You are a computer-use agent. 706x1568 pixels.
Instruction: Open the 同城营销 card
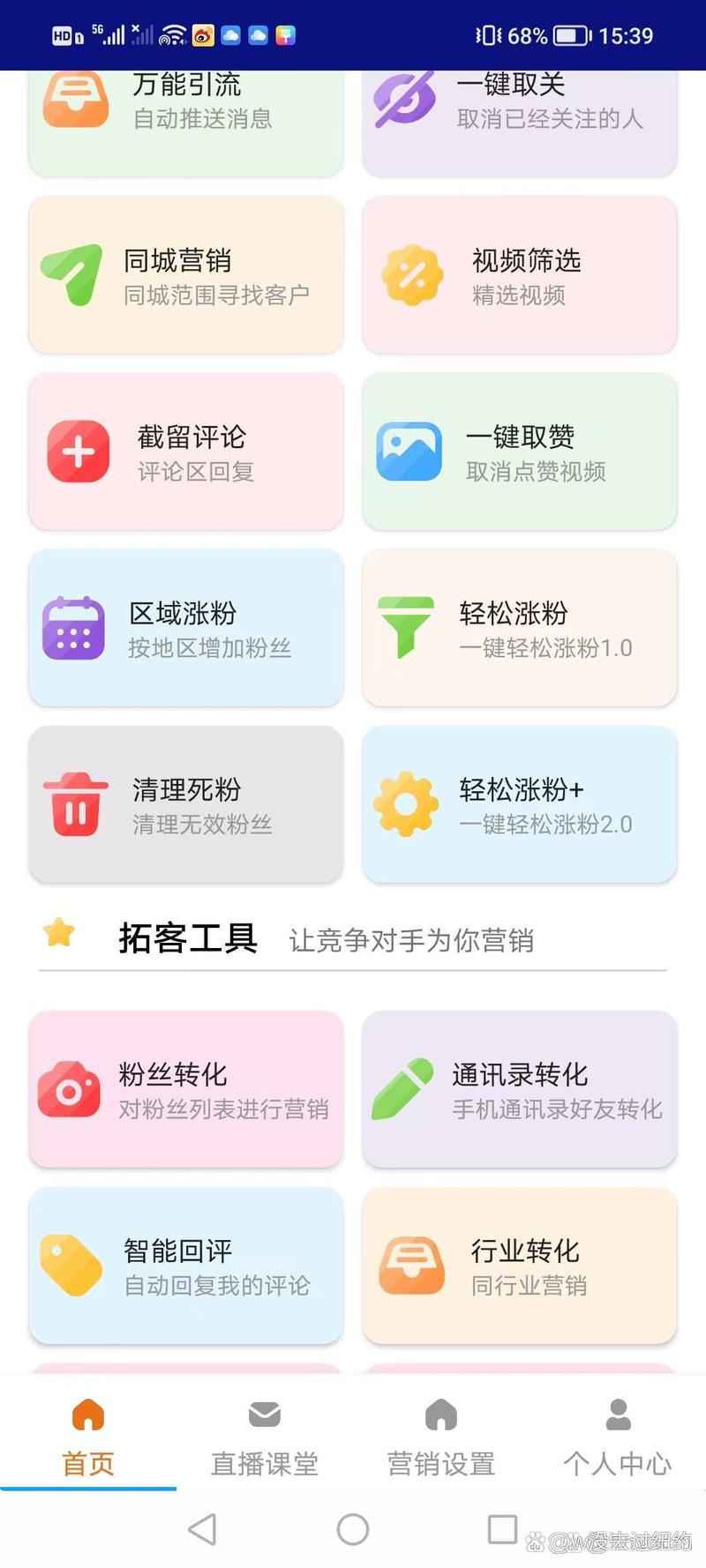(186, 275)
